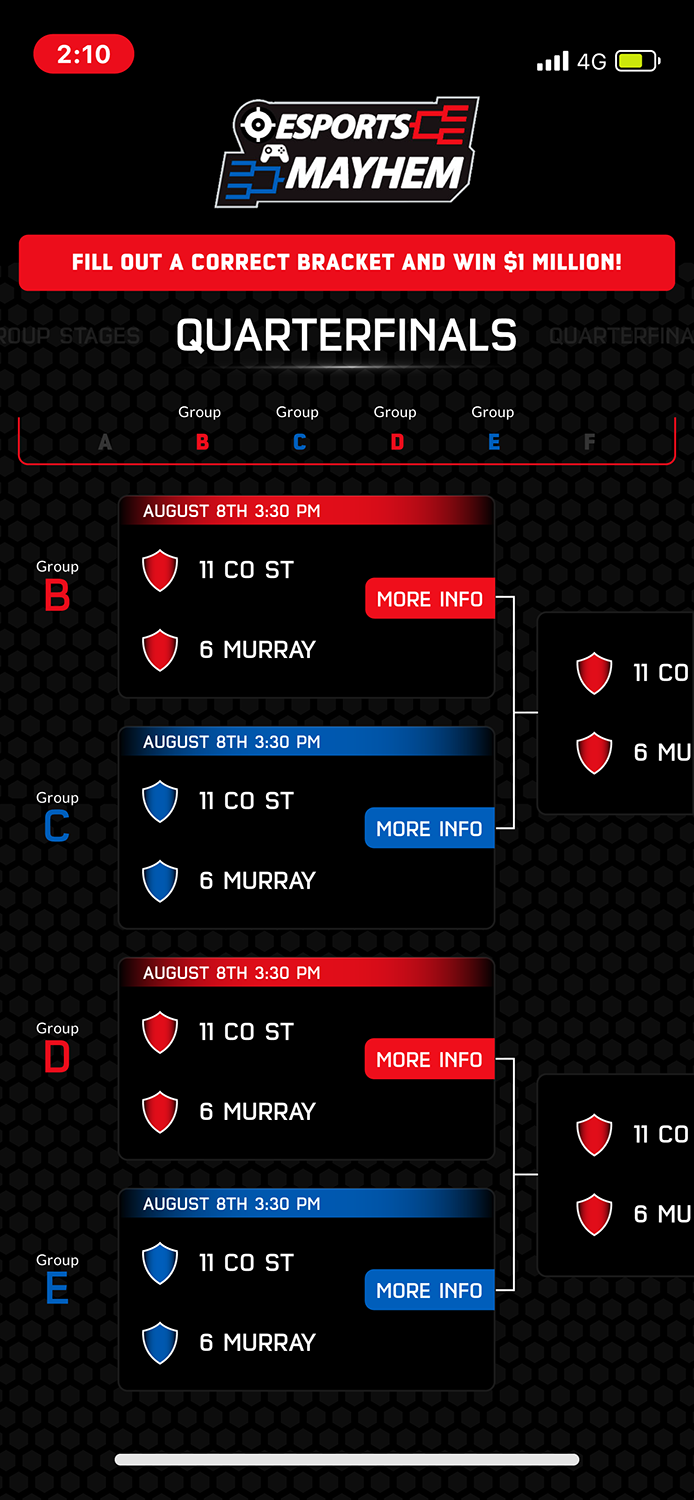
Task: Jump to faded Group A tab
Action: pos(105,442)
